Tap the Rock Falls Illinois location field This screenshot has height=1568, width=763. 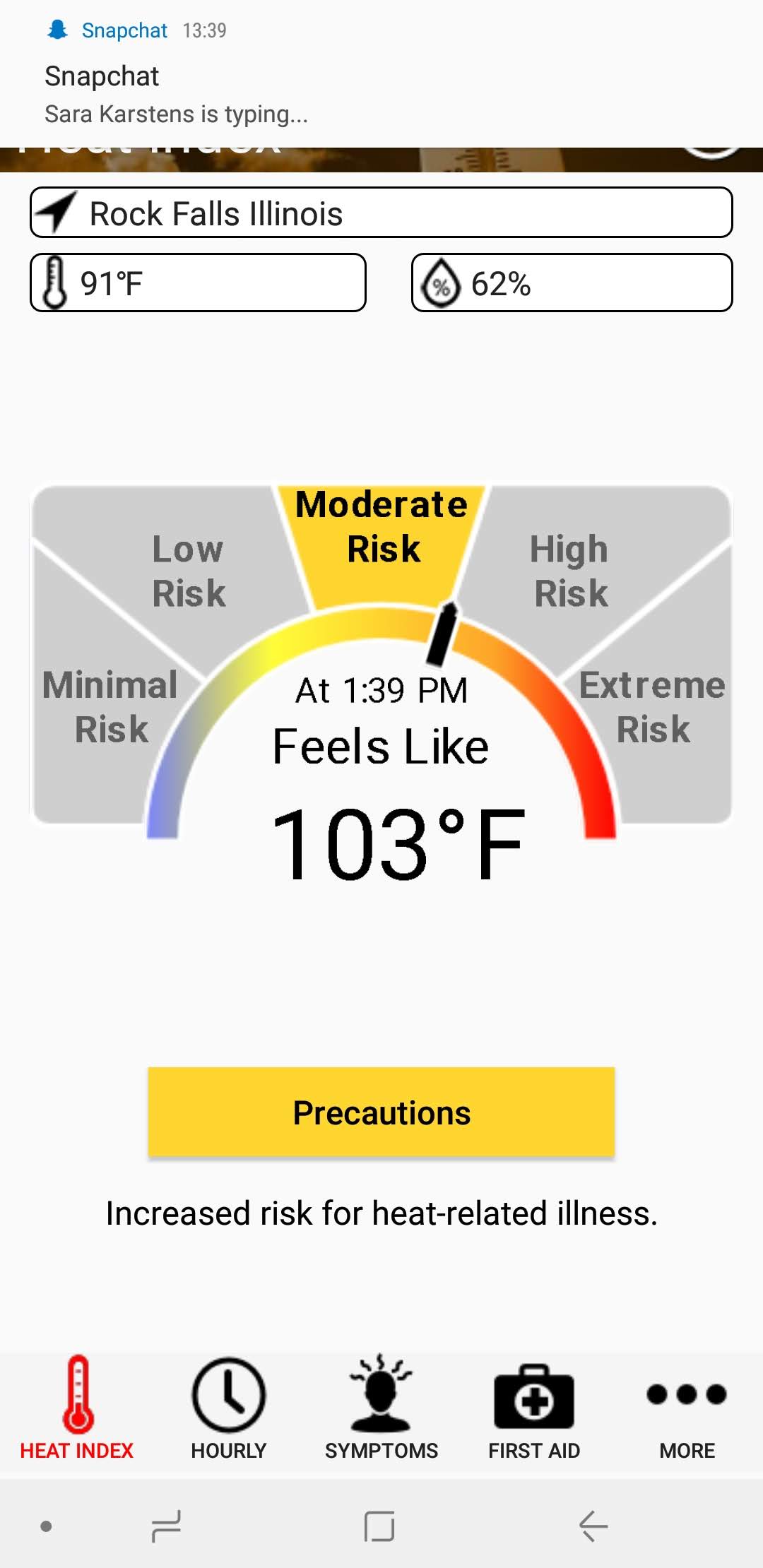tap(381, 213)
